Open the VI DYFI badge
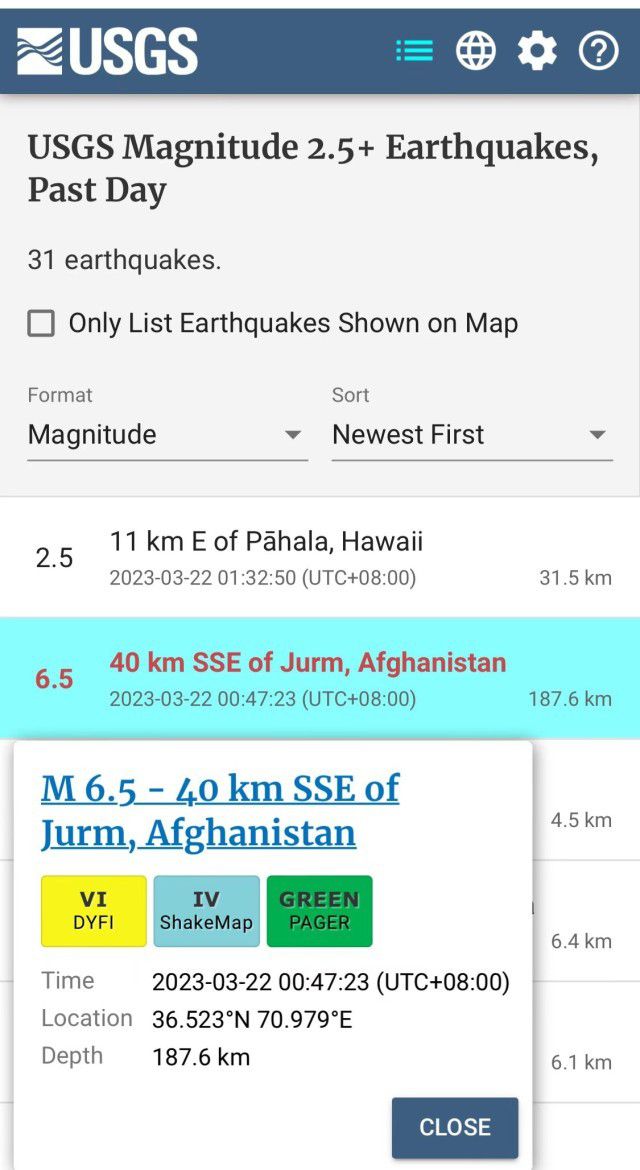The height and width of the screenshot is (1170, 640). (x=93, y=911)
